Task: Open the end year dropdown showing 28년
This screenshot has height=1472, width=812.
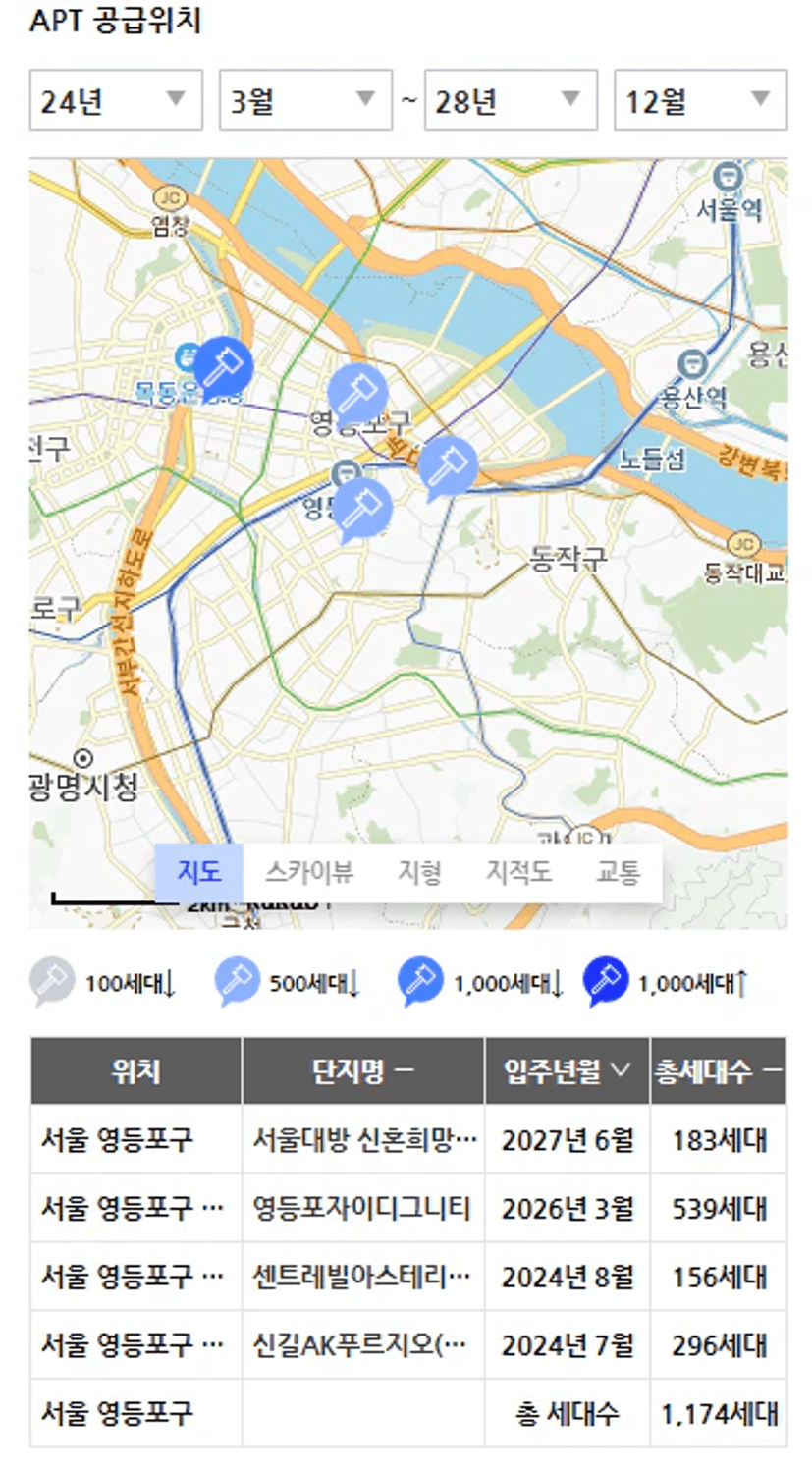Action: (511, 99)
